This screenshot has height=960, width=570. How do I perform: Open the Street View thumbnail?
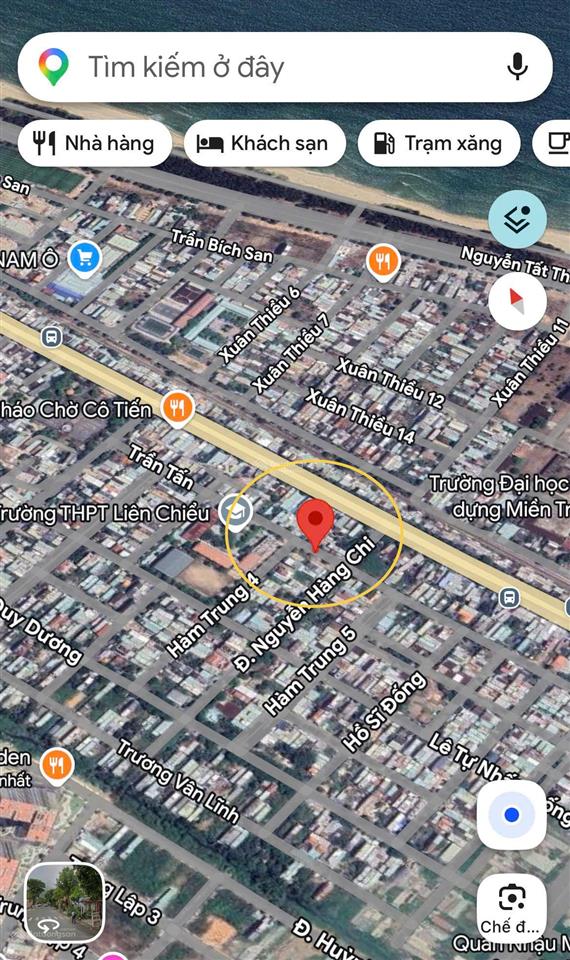64,902
